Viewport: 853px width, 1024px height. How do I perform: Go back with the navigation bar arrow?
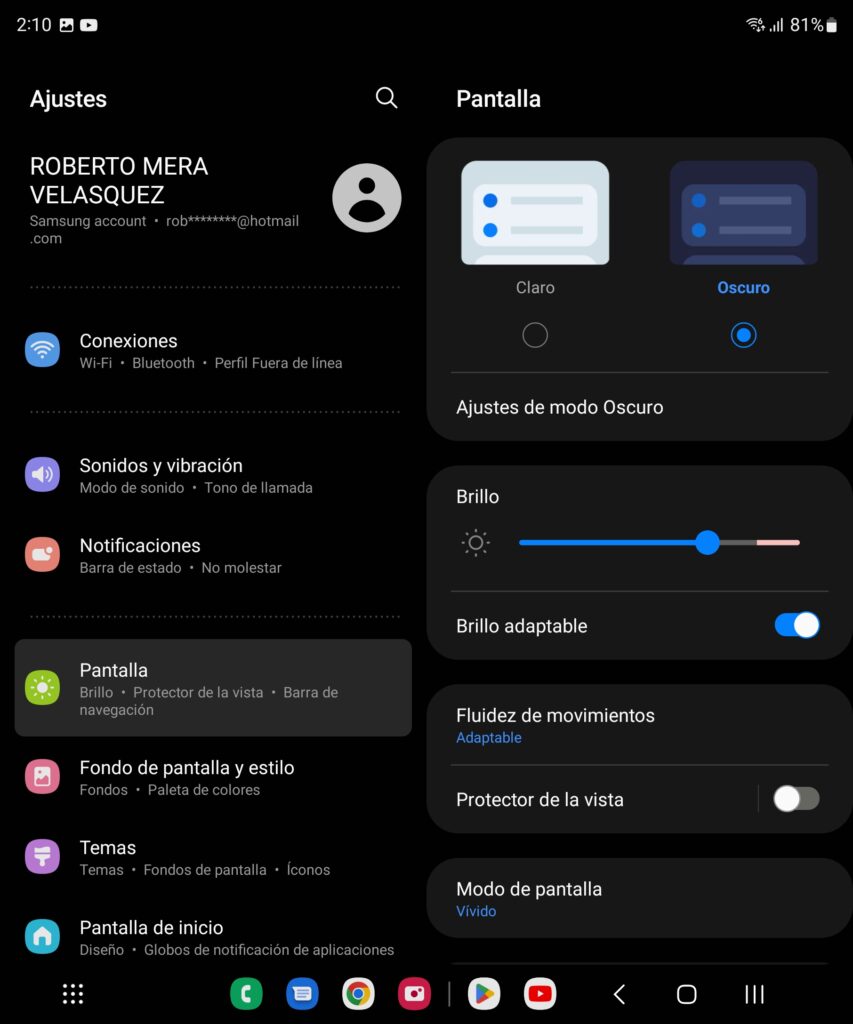click(x=619, y=993)
